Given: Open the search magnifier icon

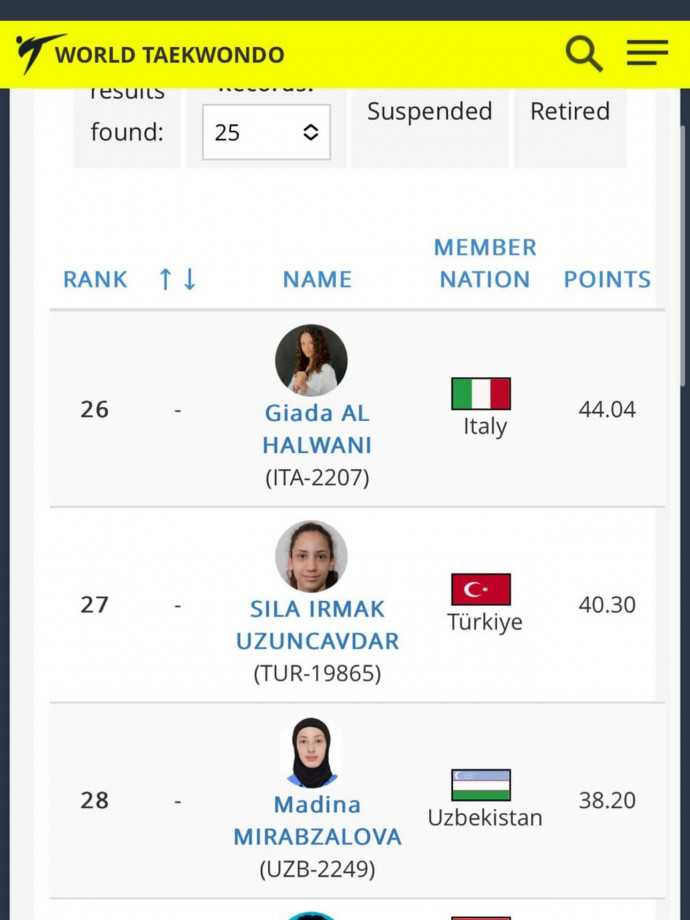Looking at the screenshot, I should click(584, 53).
